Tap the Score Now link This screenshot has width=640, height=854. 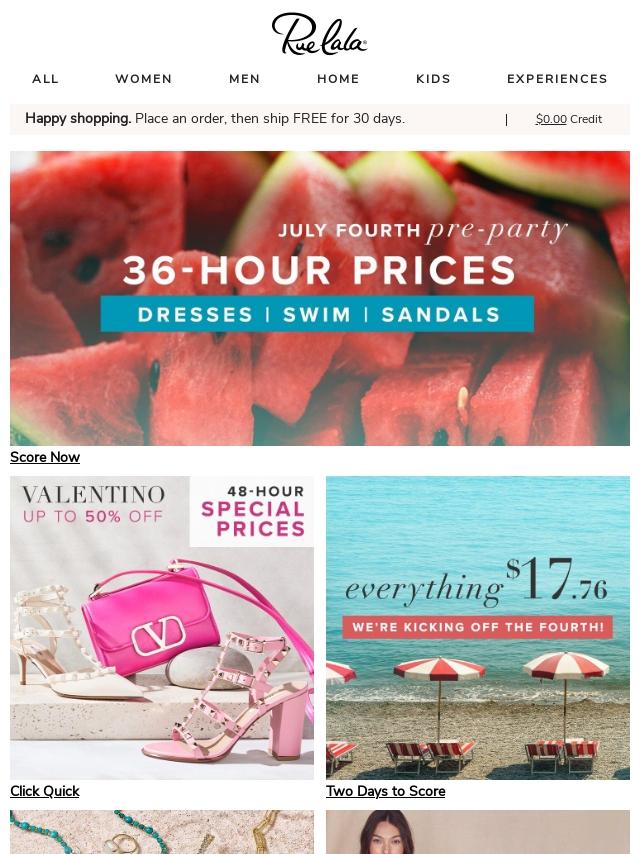tap(45, 457)
